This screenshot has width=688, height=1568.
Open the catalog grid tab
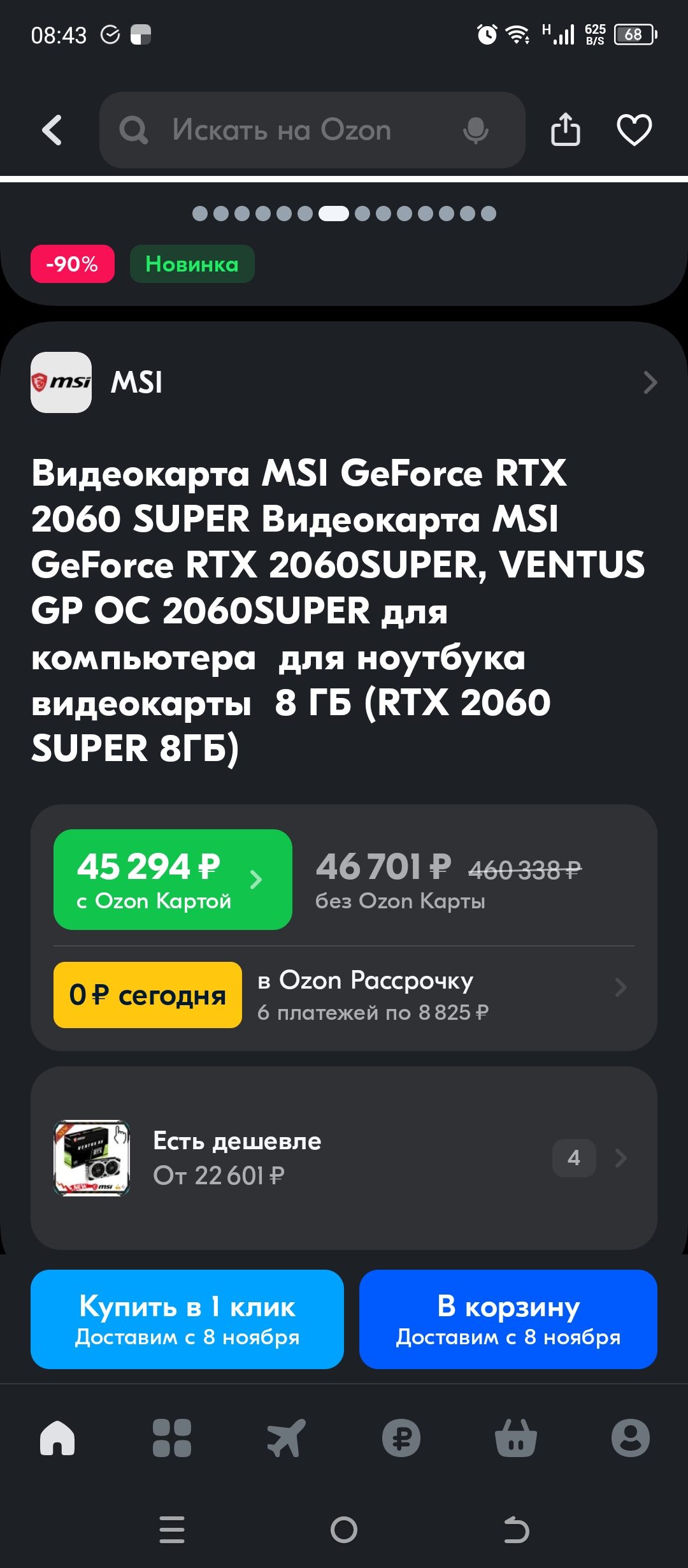[x=172, y=1438]
